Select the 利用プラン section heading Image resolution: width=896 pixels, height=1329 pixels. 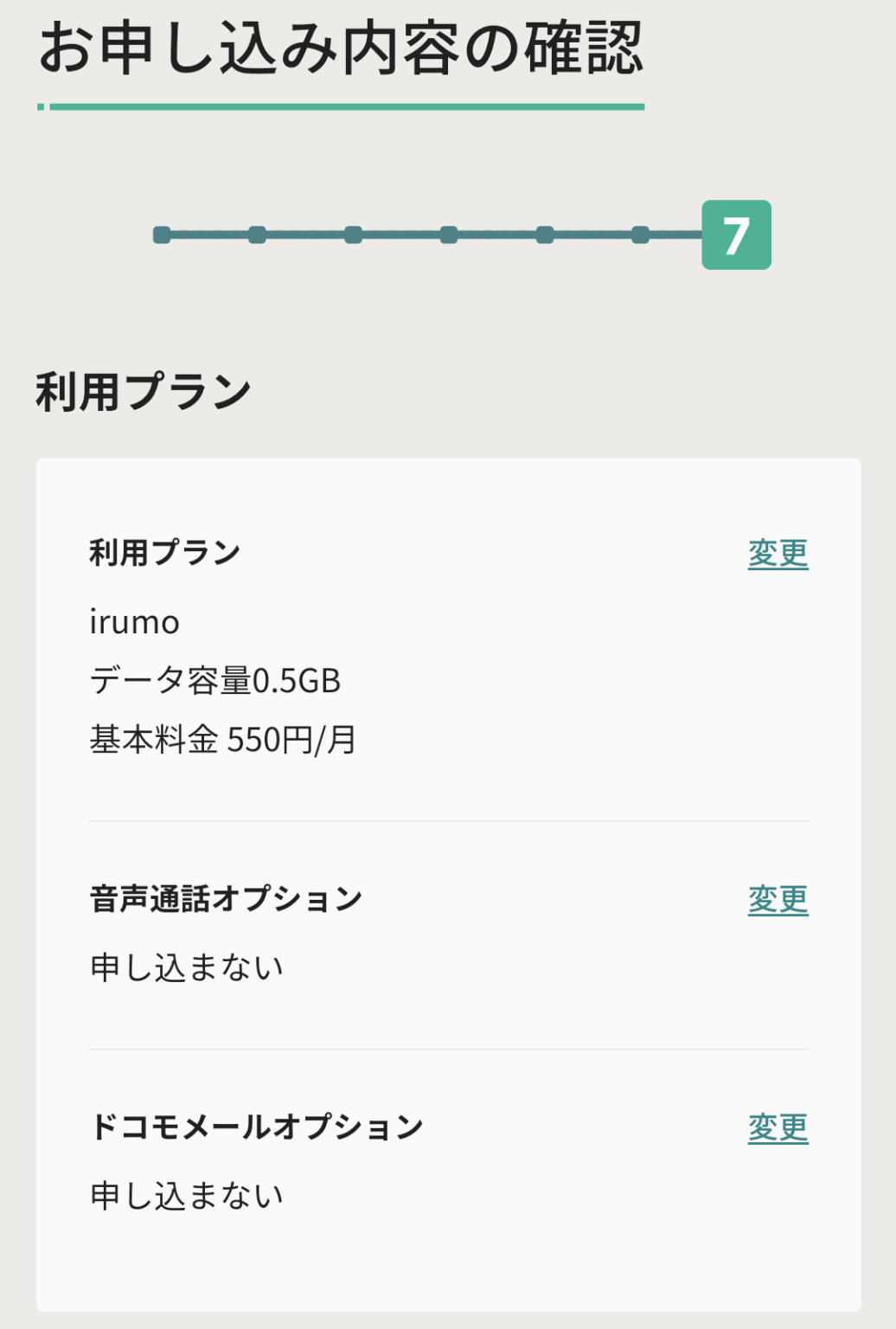coord(141,391)
